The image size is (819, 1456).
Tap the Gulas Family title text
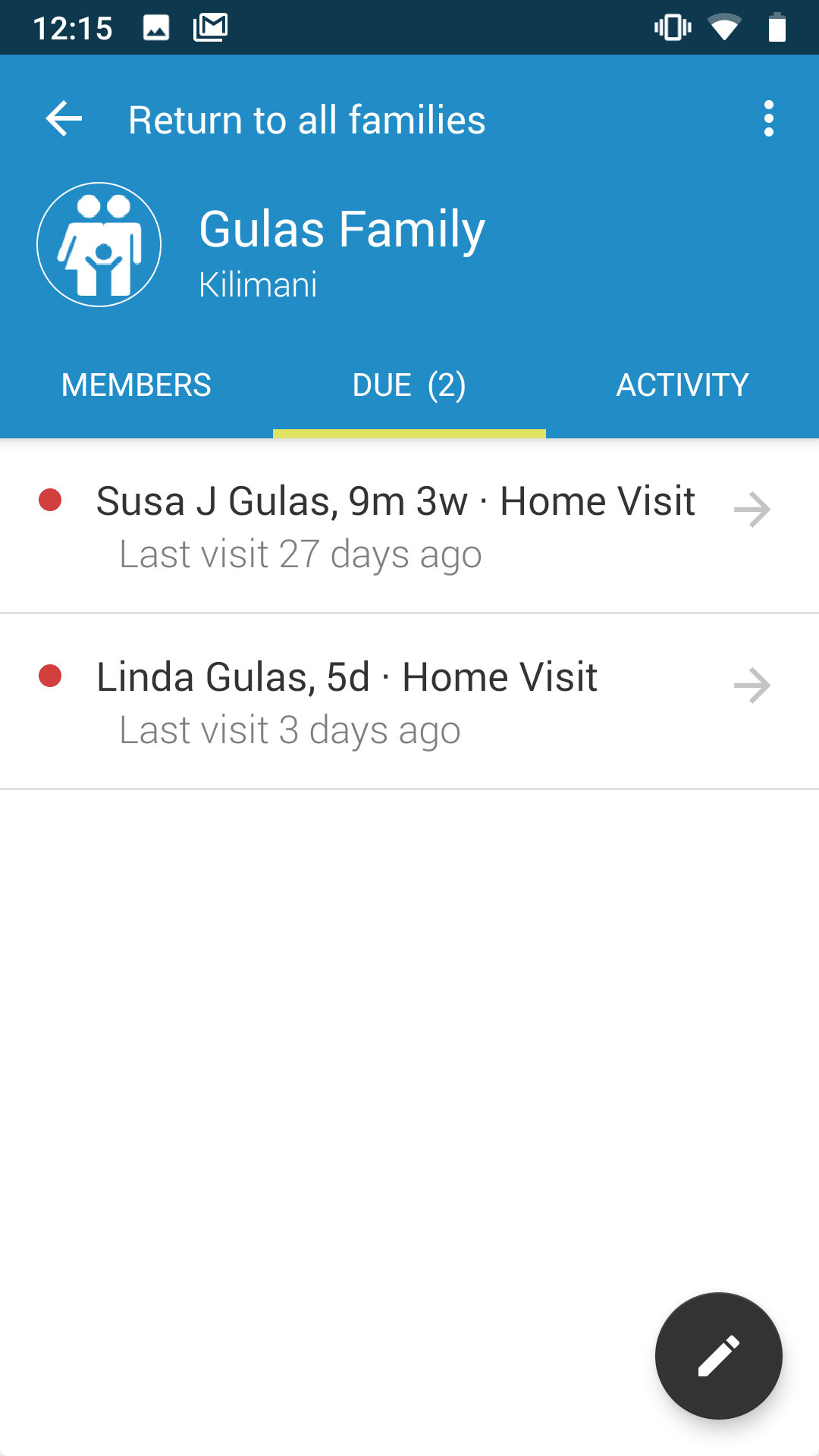340,229
